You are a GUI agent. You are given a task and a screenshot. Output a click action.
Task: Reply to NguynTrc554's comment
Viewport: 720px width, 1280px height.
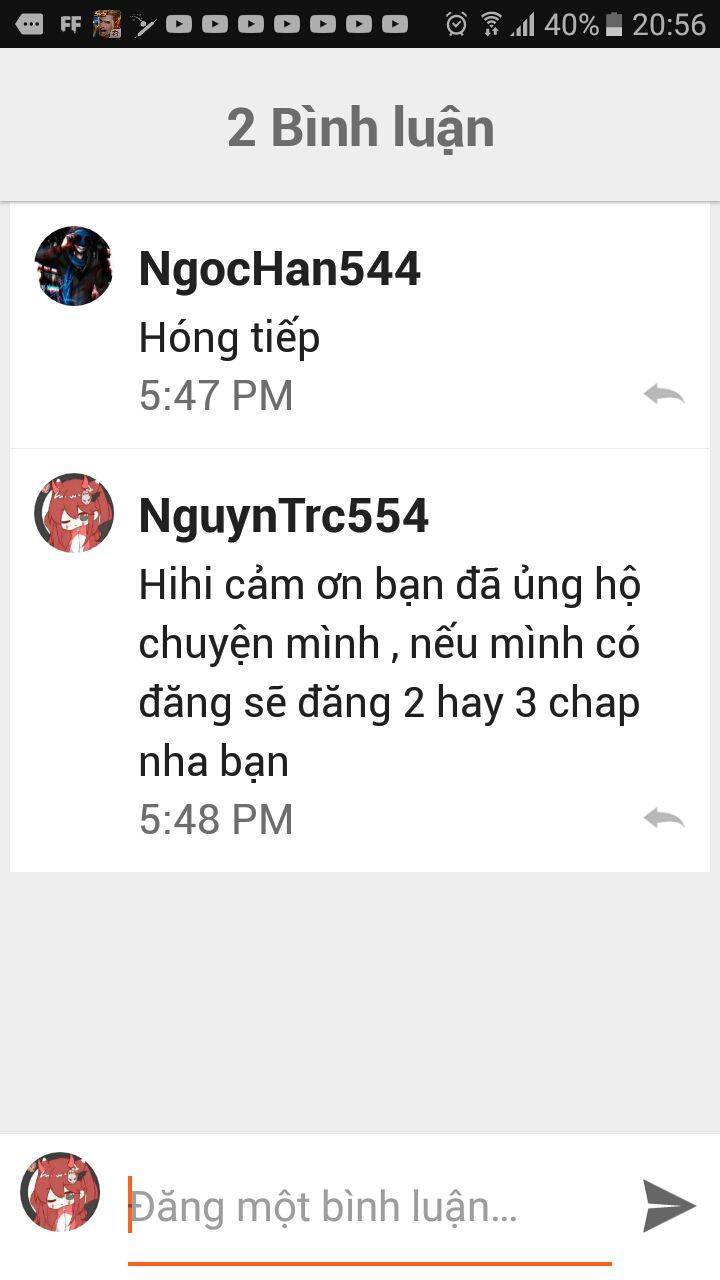tap(663, 819)
